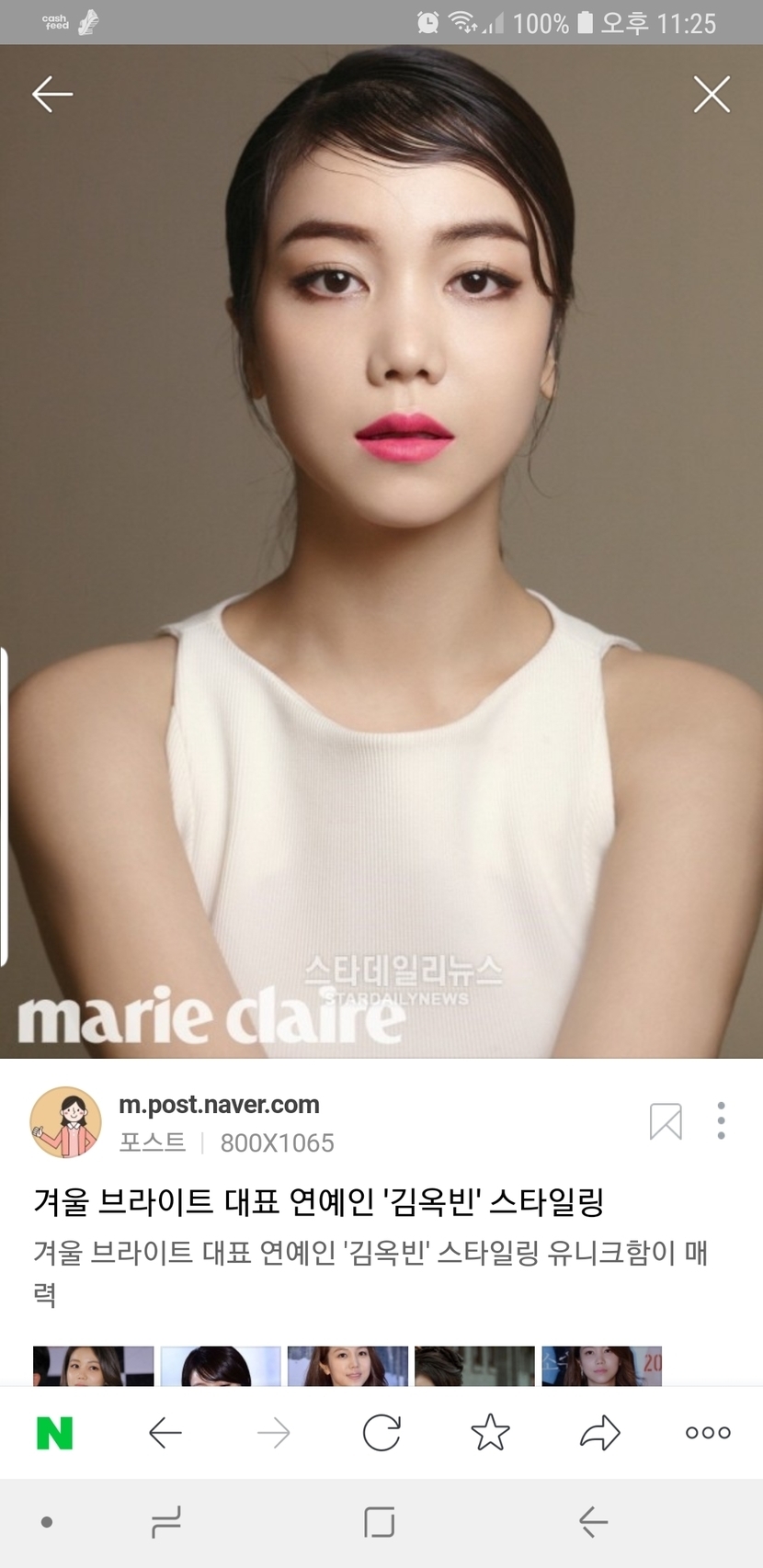Open the browser's more menu
763x1568 pixels.
point(708,1433)
